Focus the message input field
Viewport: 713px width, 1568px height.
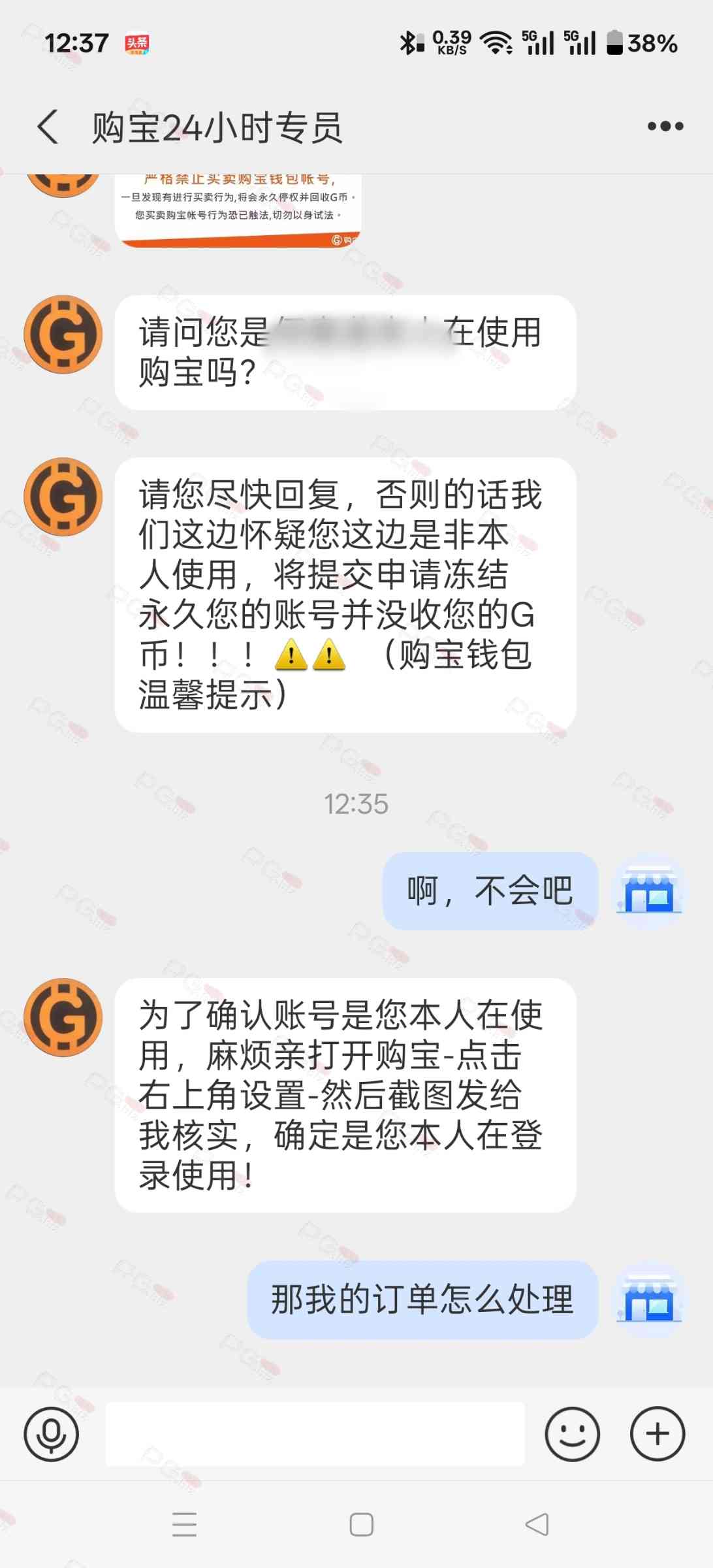[315, 1434]
